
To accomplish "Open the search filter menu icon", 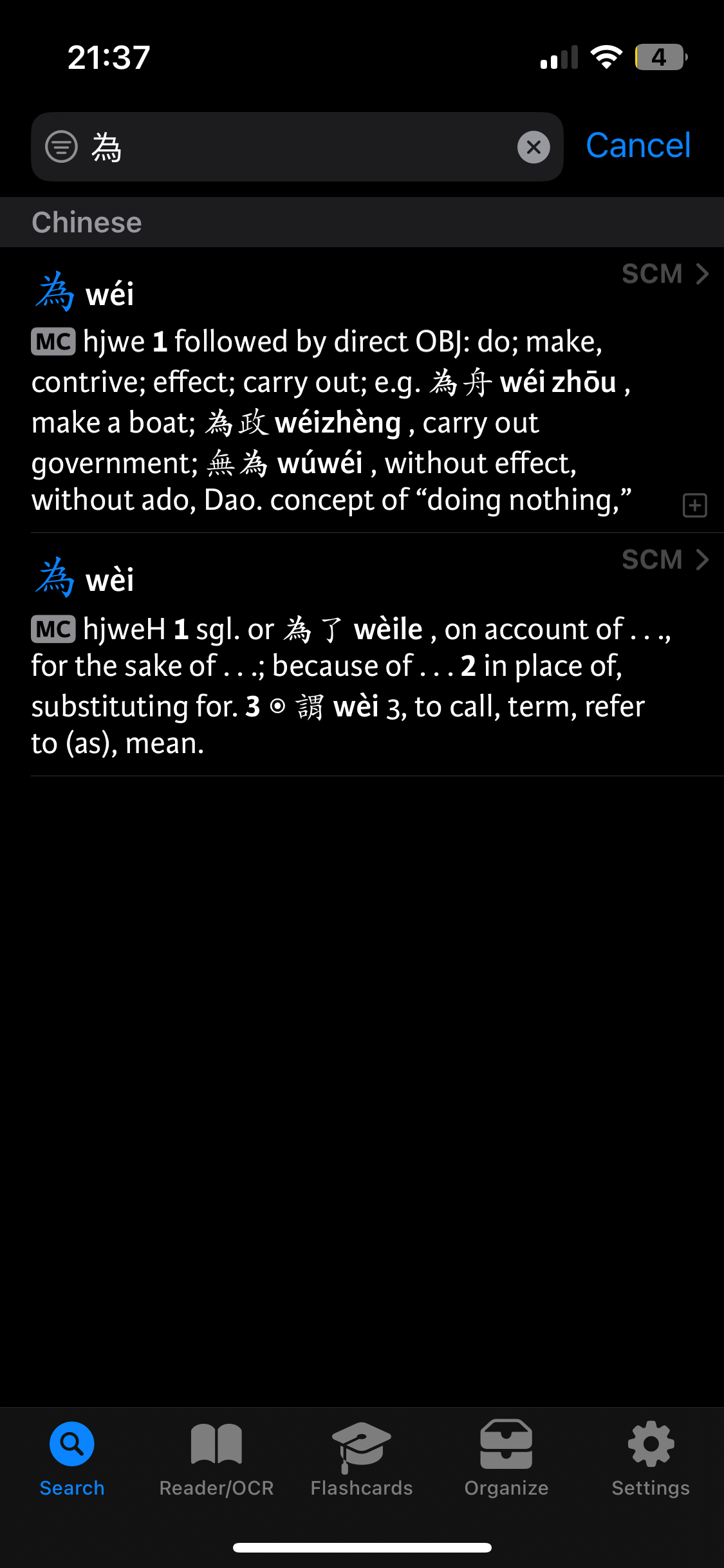I will click(x=61, y=147).
